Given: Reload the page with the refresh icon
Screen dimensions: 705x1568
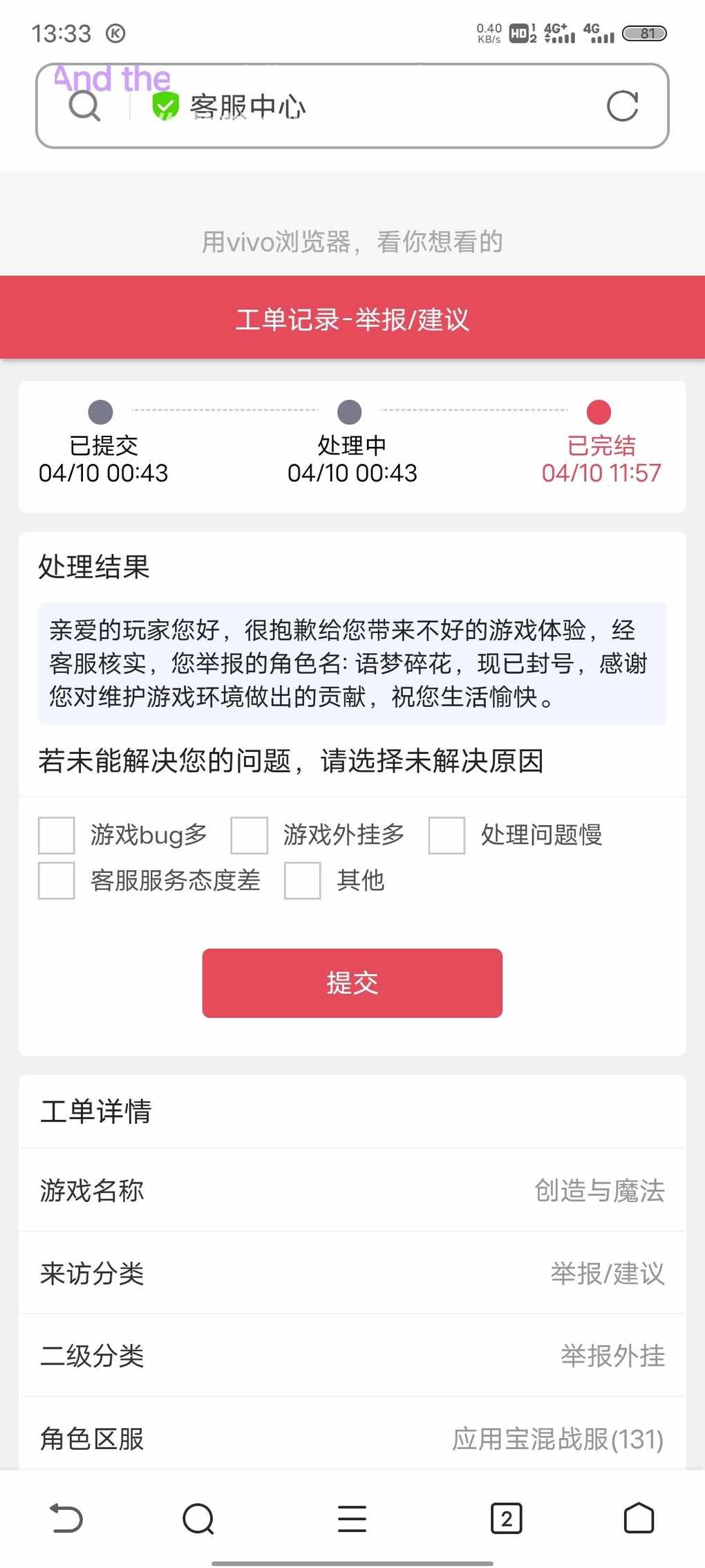Looking at the screenshot, I should (622, 106).
